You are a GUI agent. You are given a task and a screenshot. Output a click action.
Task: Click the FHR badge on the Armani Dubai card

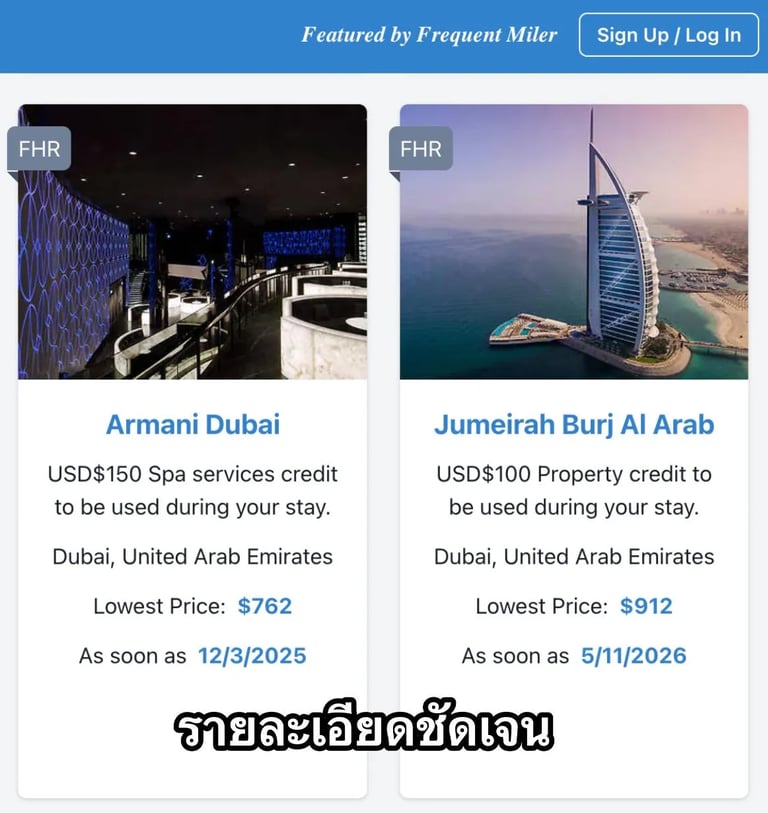[40, 148]
